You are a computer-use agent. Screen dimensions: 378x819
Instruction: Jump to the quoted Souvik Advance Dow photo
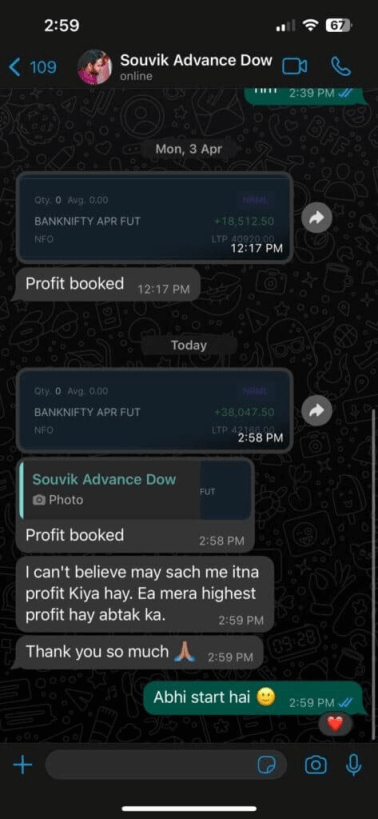pos(136,489)
